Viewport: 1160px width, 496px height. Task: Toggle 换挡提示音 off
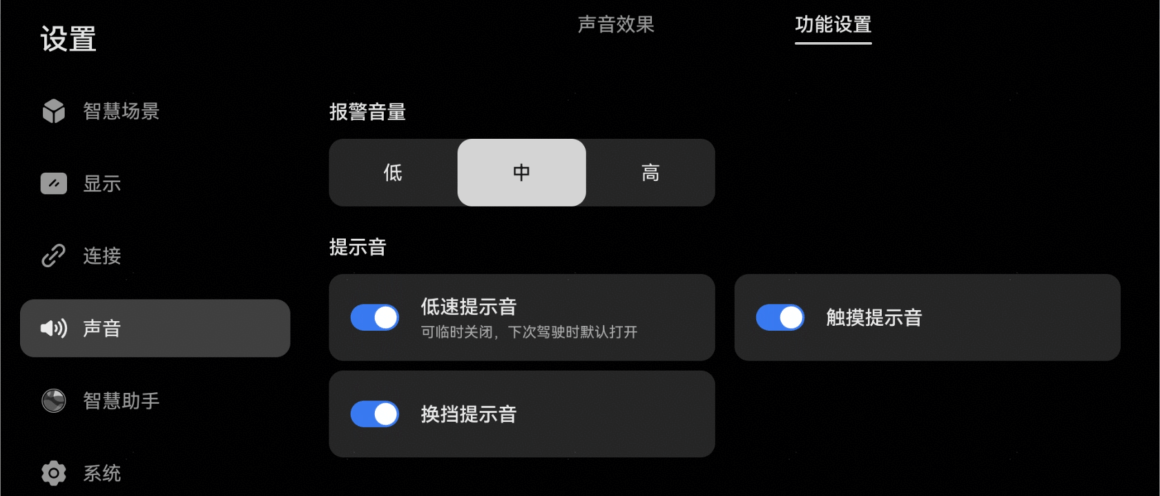coord(375,414)
